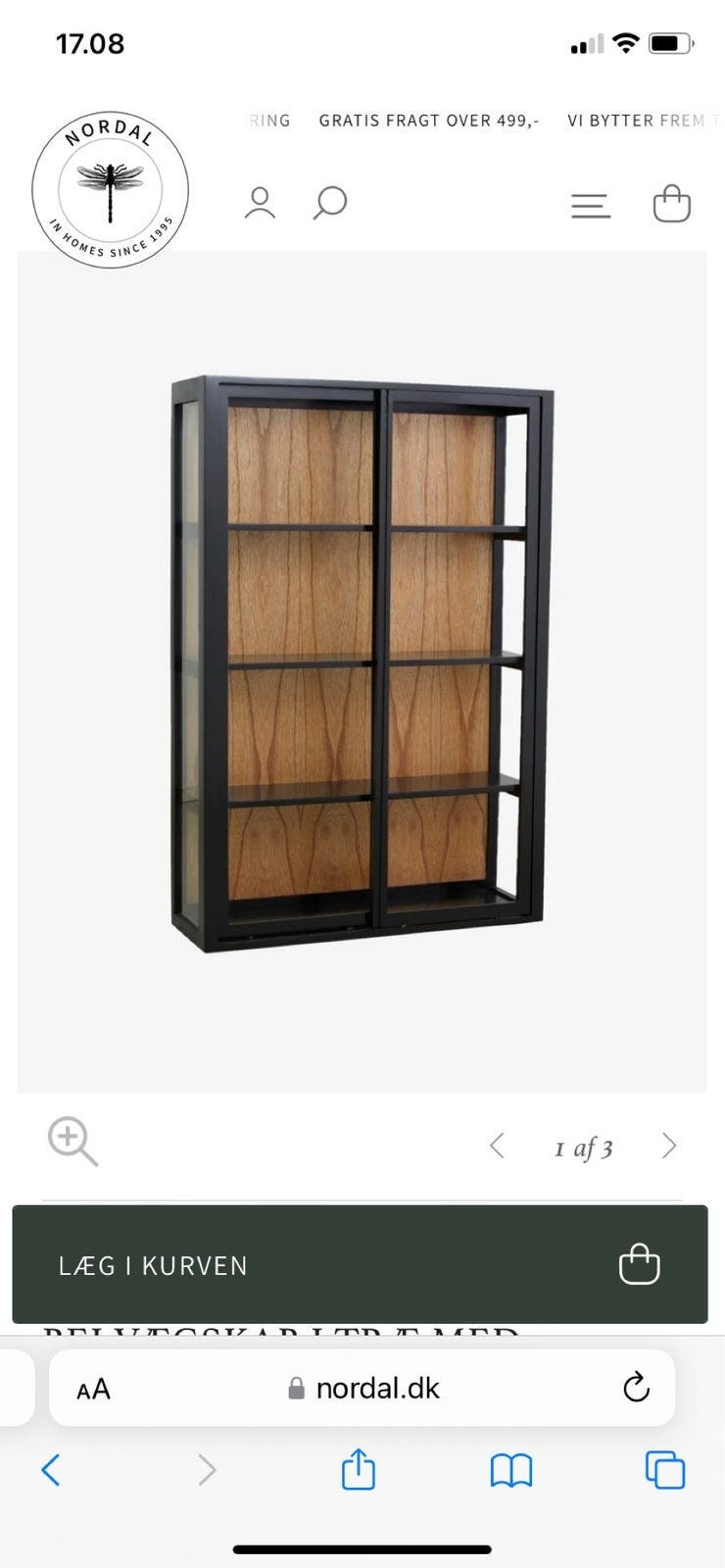Image resolution: width=725 pixels, height=1568 pixels.
Task: Enlarge the cabinet product image
Action: (362, 663)
